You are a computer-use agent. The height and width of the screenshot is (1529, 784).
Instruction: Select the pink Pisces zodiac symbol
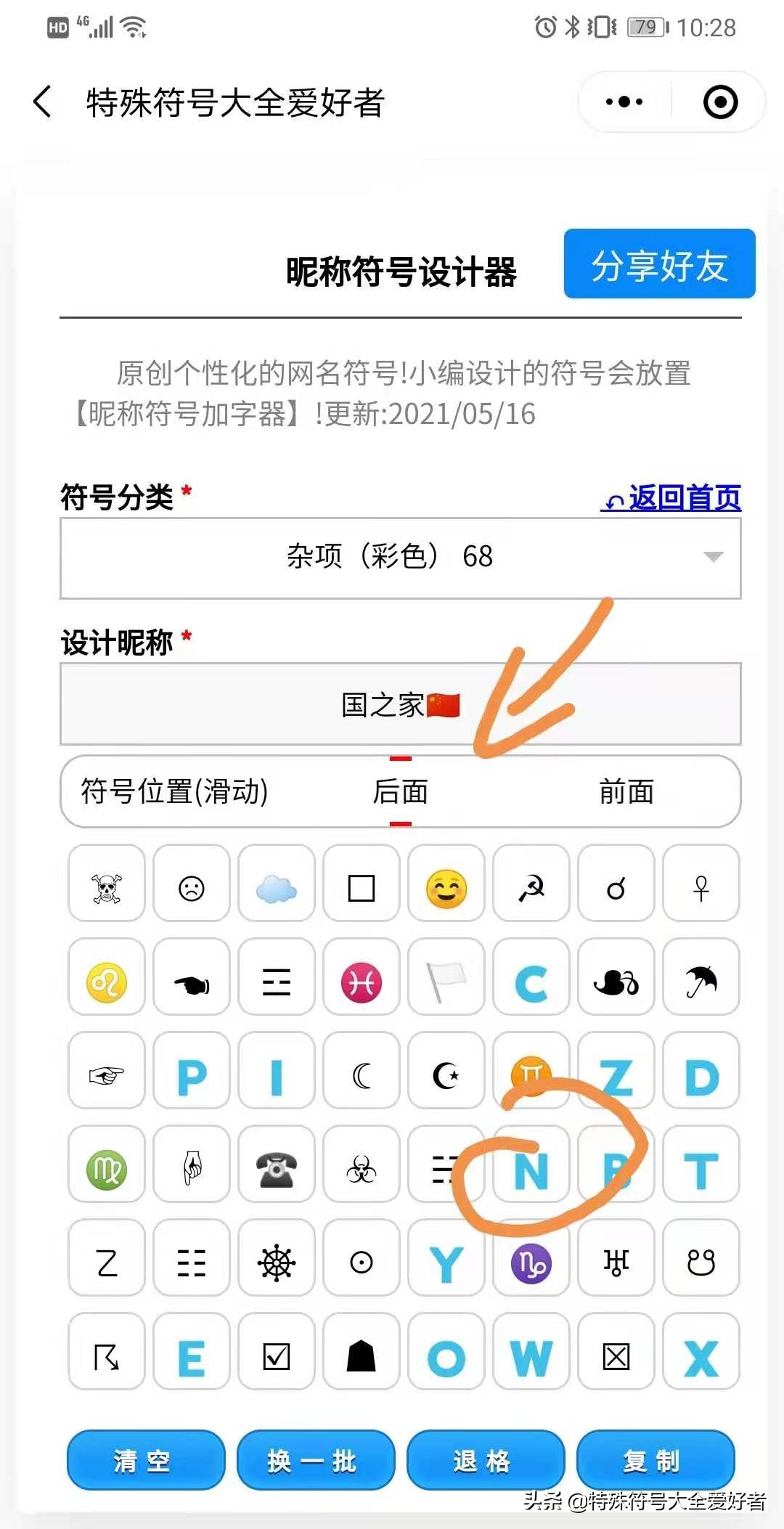pyautogui.click(x=360, y=979)
